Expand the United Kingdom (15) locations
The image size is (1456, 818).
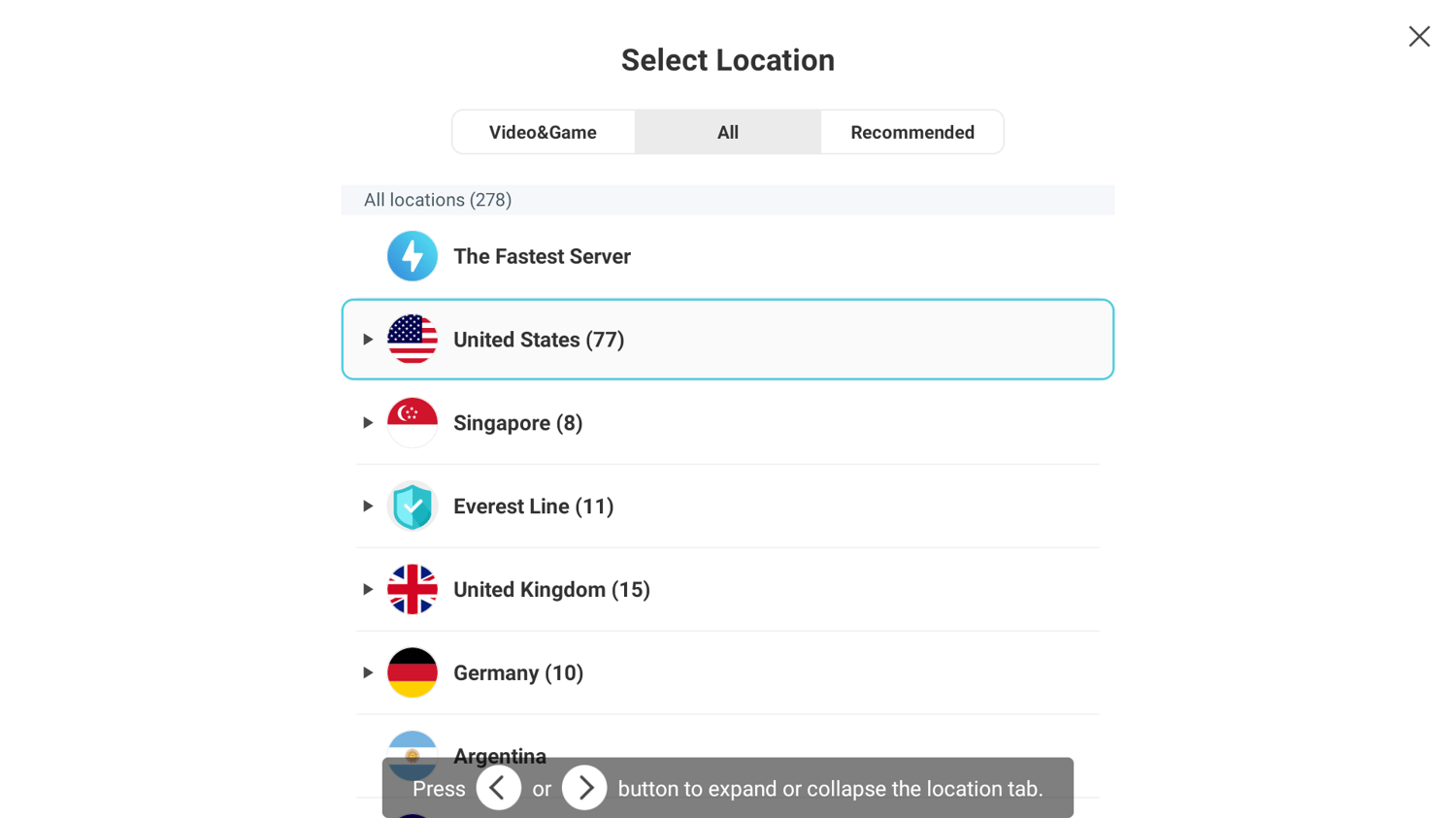coord(368,590)
